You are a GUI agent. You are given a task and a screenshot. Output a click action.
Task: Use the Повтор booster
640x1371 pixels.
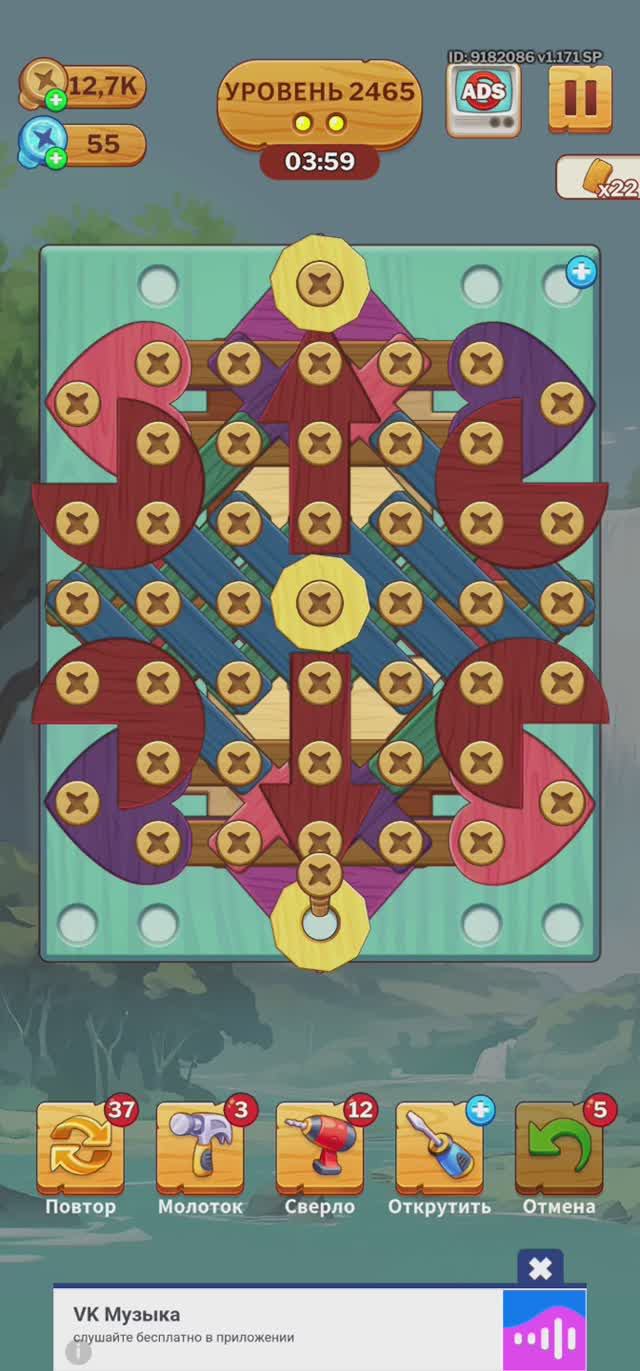point(80,1145)
